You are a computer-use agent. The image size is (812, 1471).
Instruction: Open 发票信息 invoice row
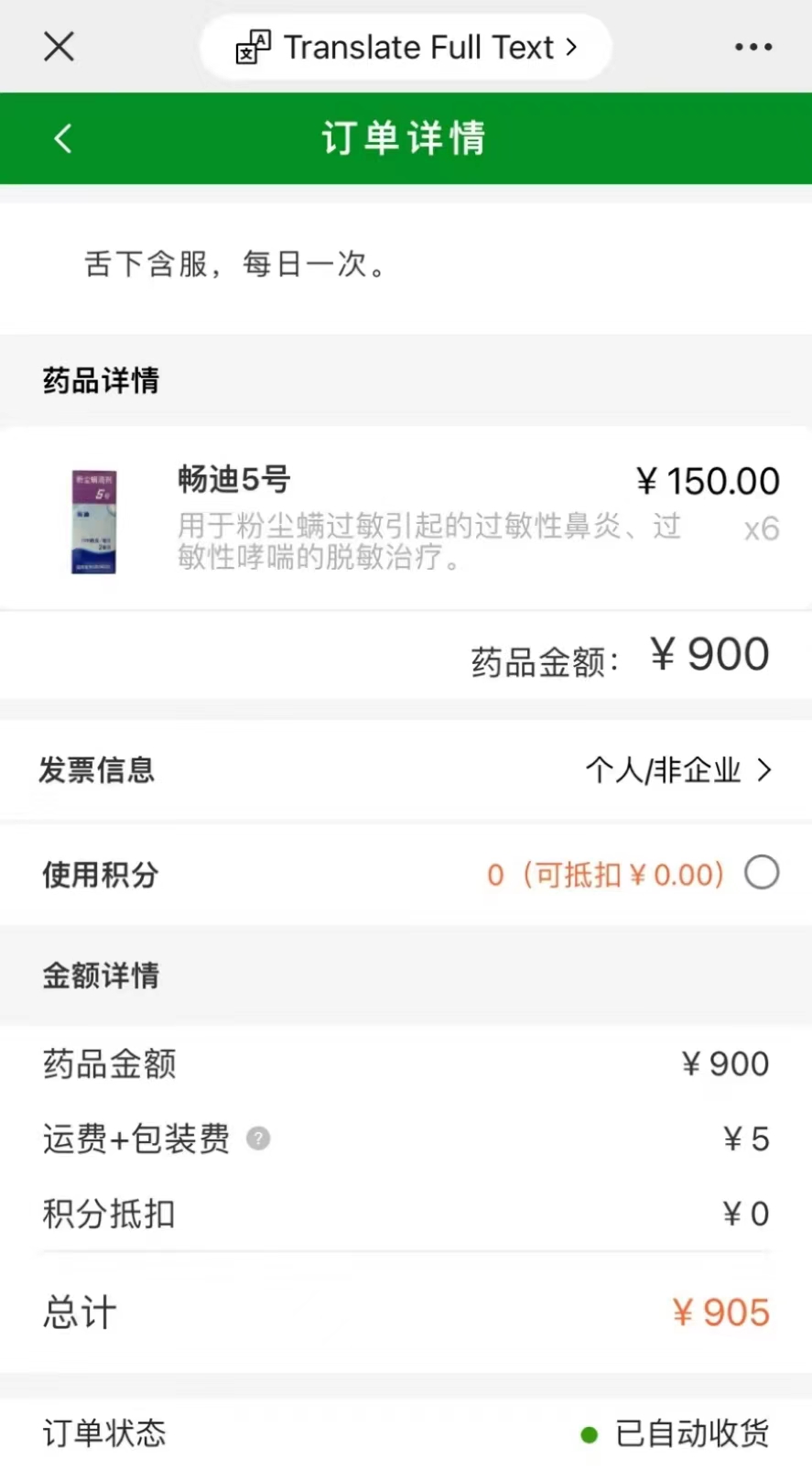tap(406, 770)
